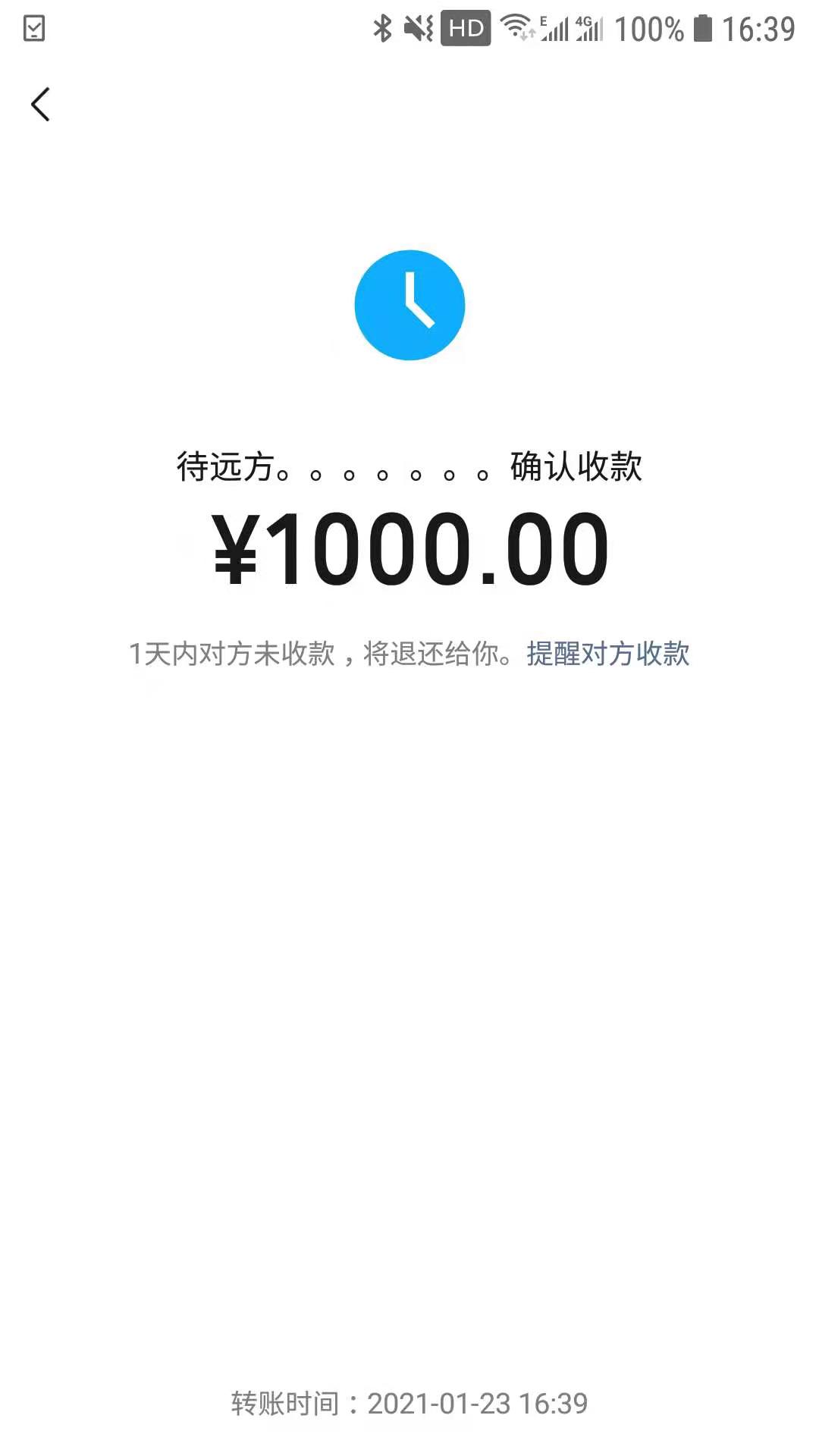
Task: Go back using the top-left arrow
Action: 41,104
